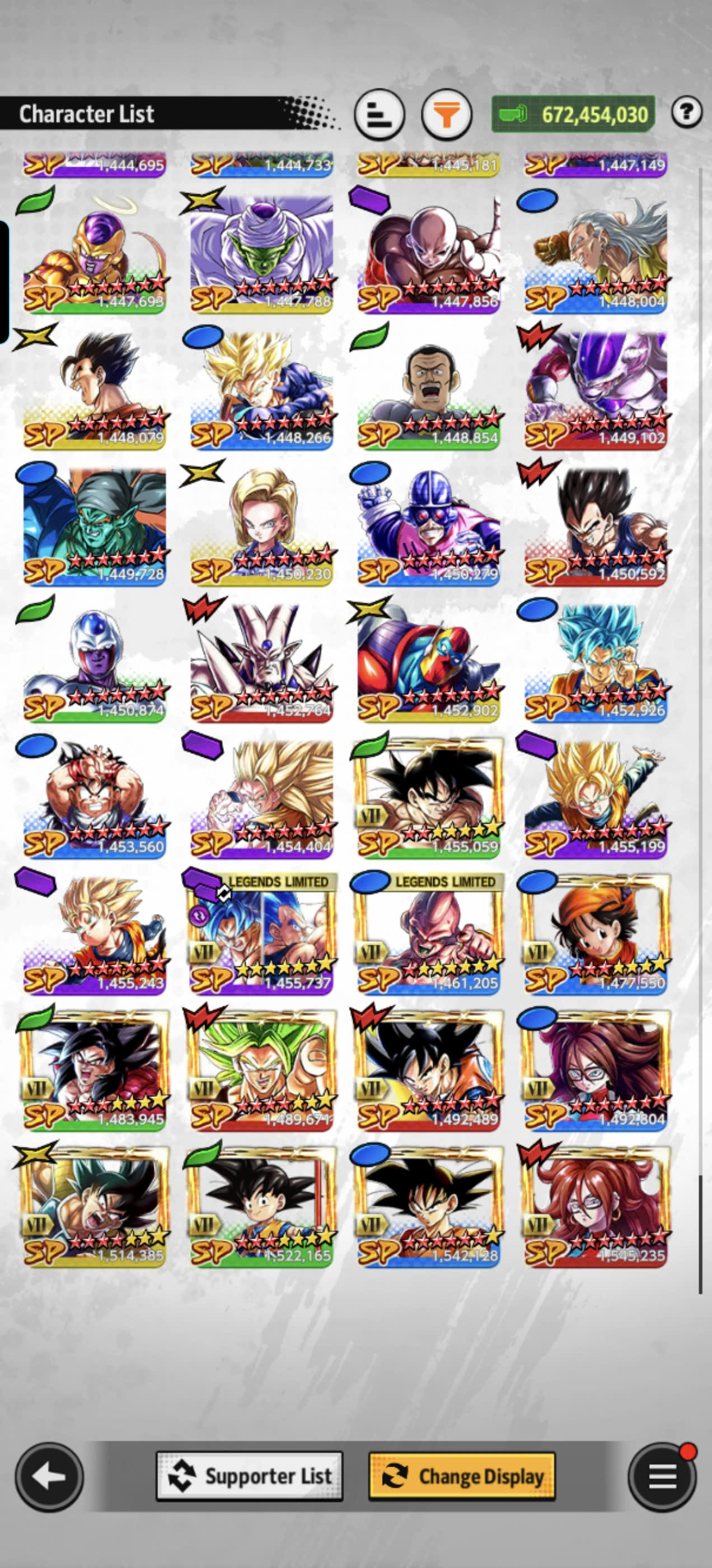Go back with the arrow button
The image size is (712, 1568).
(49, 1477)
